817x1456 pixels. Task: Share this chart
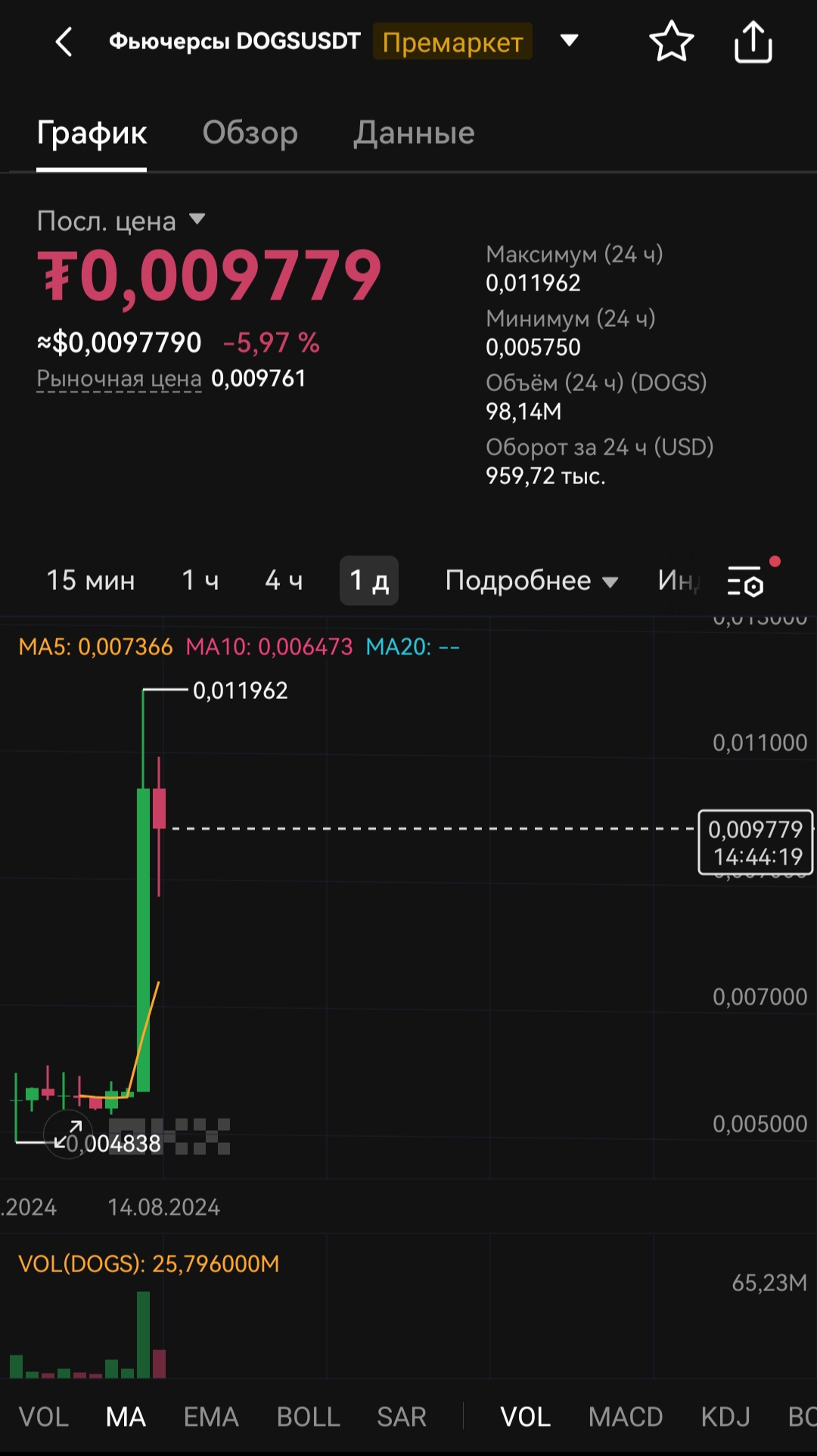pyautogui.click(x=753, y=42)
